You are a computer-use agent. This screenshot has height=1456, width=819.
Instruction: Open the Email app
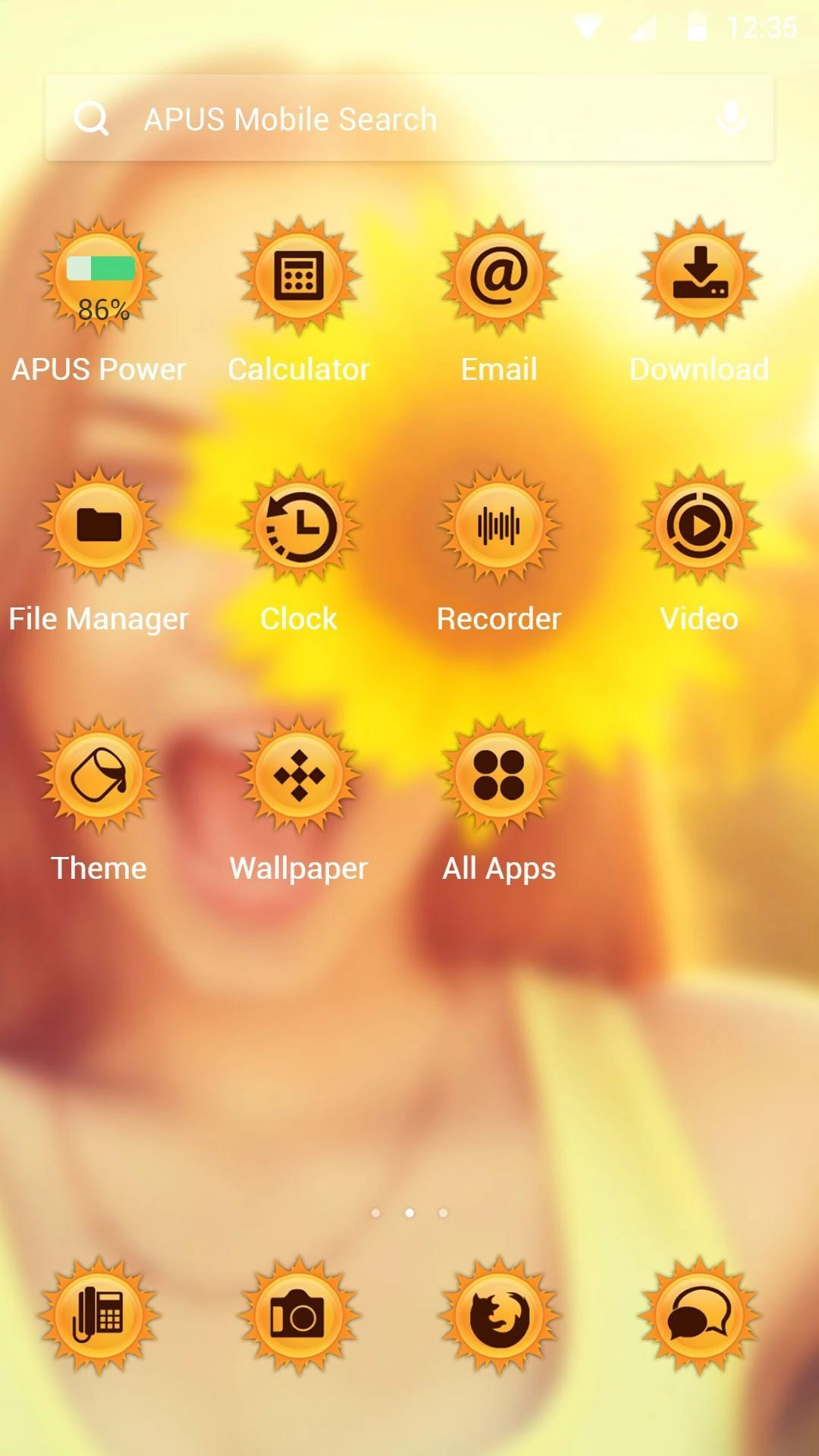pyautogui.click(x=499, y=277)
